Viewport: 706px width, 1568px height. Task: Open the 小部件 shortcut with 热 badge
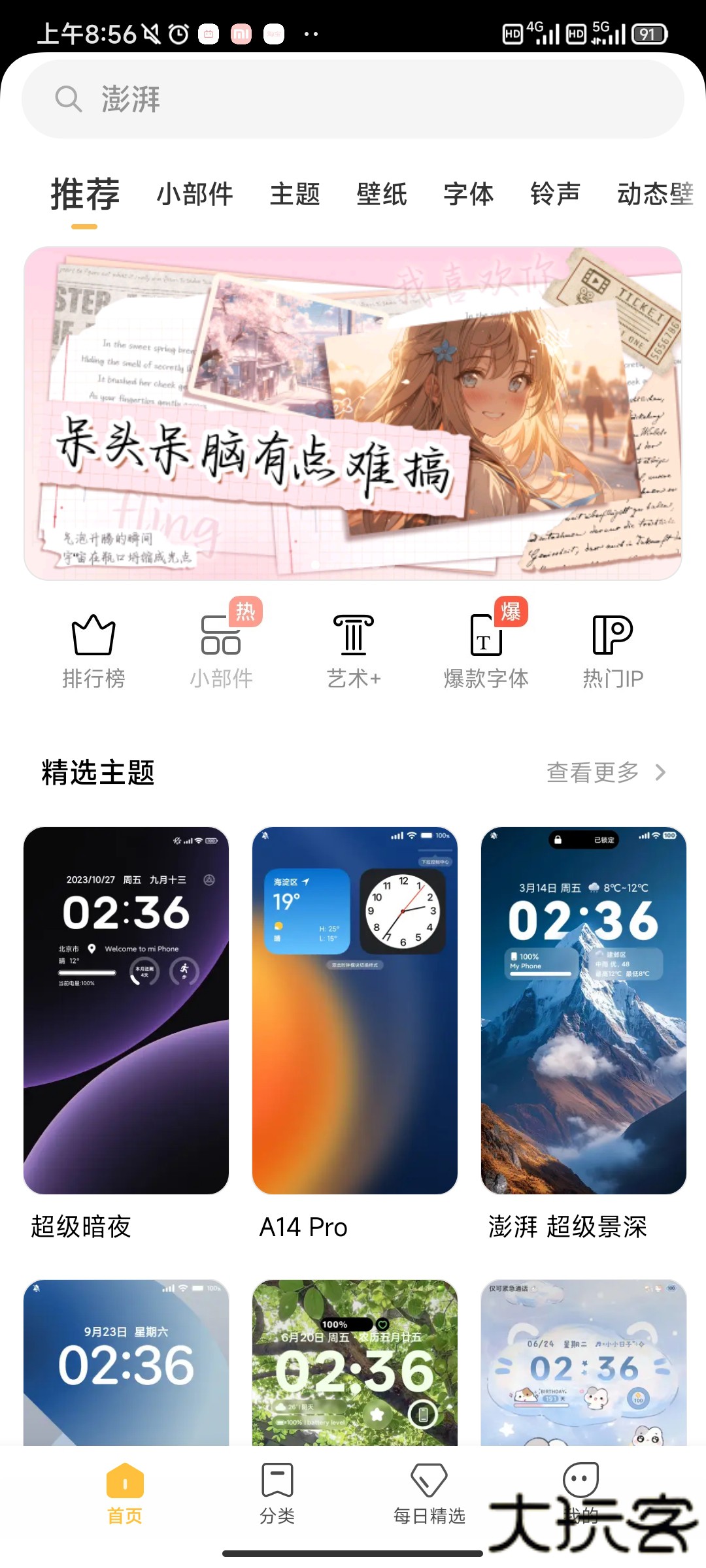pyautogui.click(x=222, y=651)
